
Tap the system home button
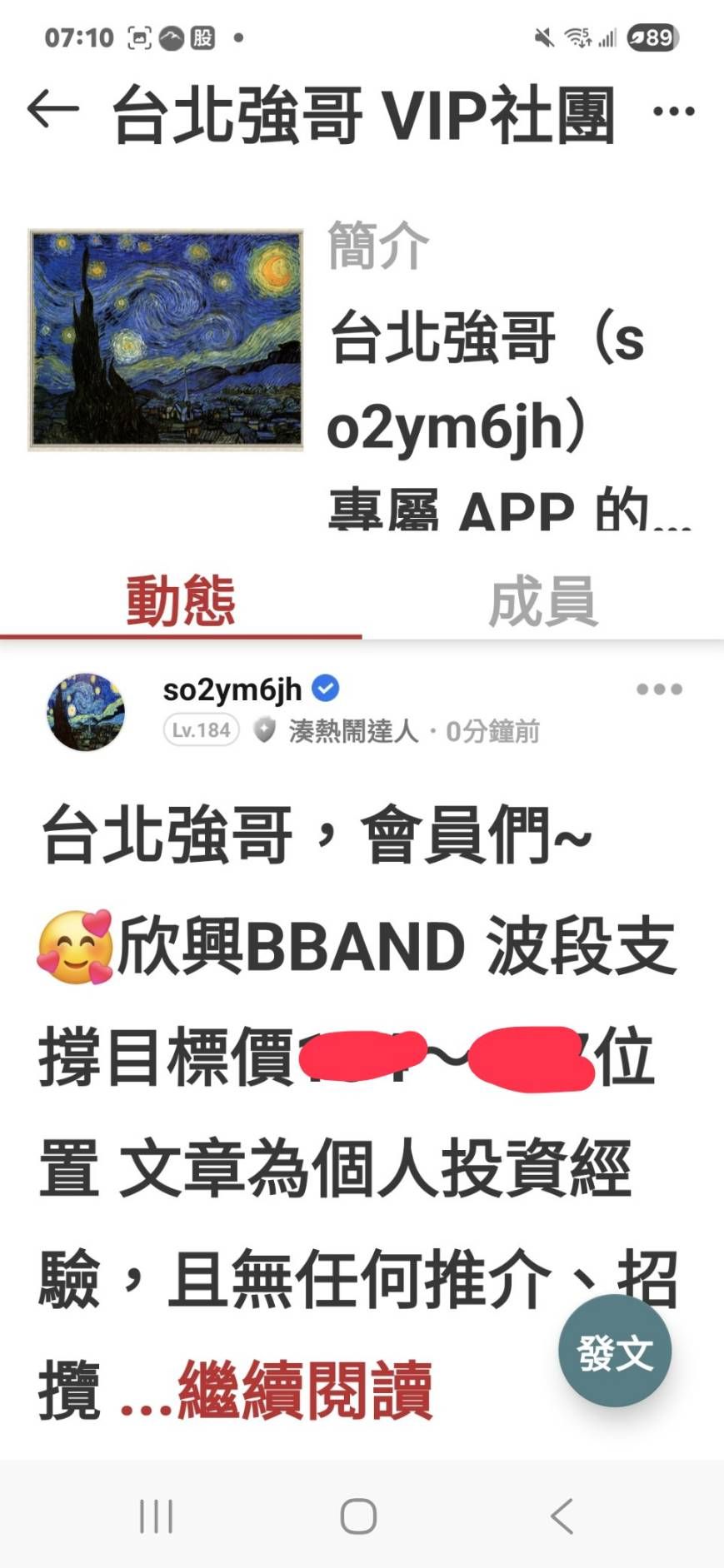tap(359, 1516)
